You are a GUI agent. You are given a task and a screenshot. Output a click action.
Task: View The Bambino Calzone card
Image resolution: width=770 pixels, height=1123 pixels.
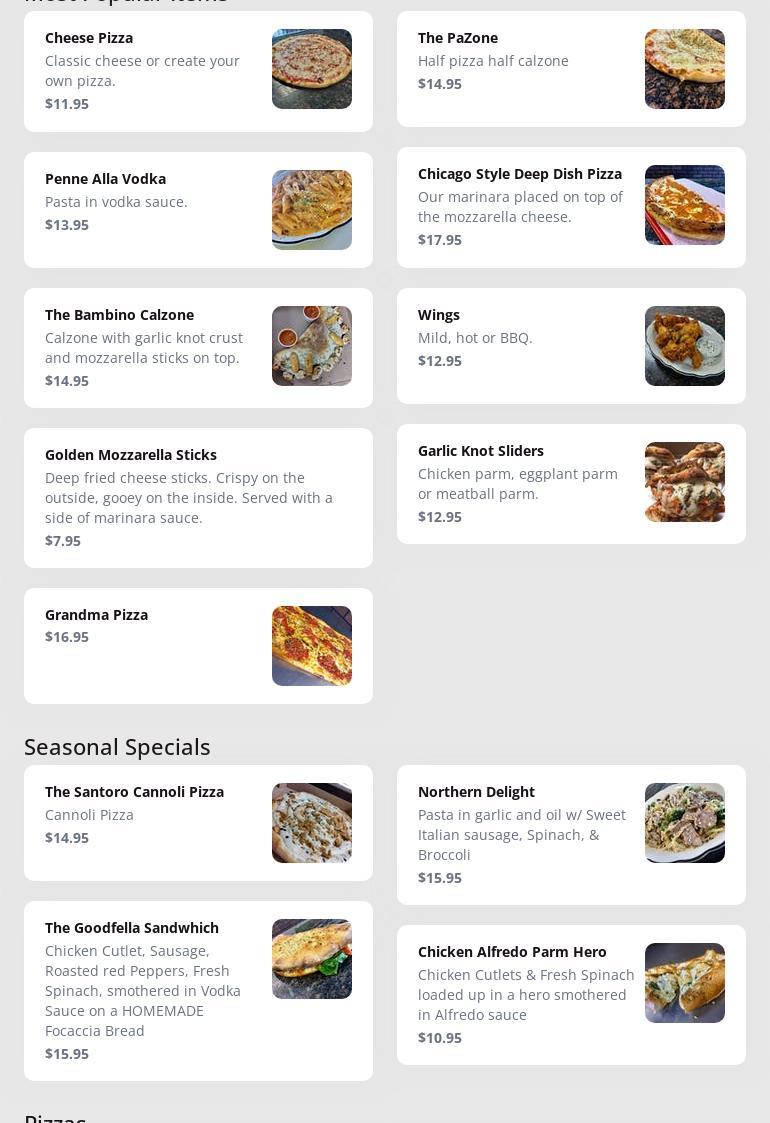click(x=198, y=347)
